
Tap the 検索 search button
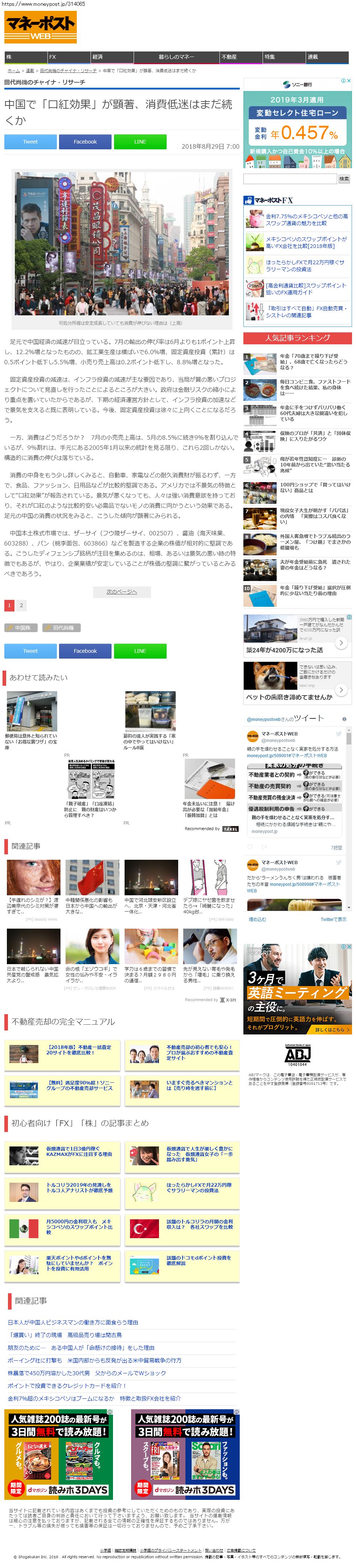344,179
